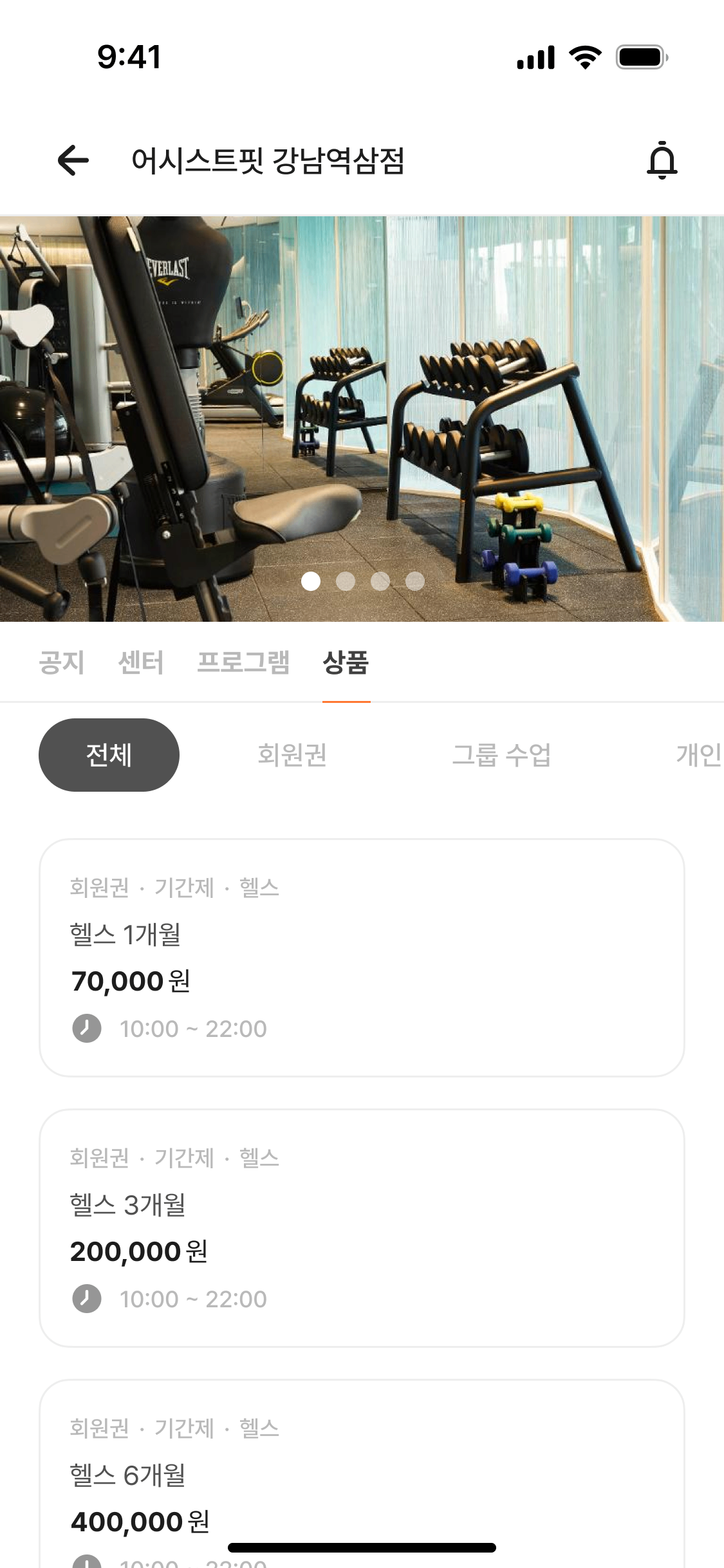
Task: Select the third carousel dot
Action: point(380,580)
